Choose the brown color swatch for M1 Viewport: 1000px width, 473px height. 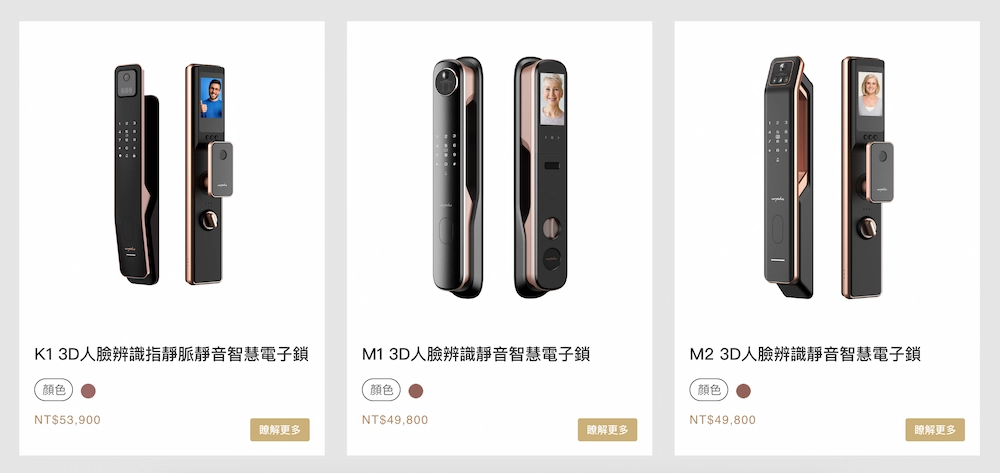pos(416,390)
